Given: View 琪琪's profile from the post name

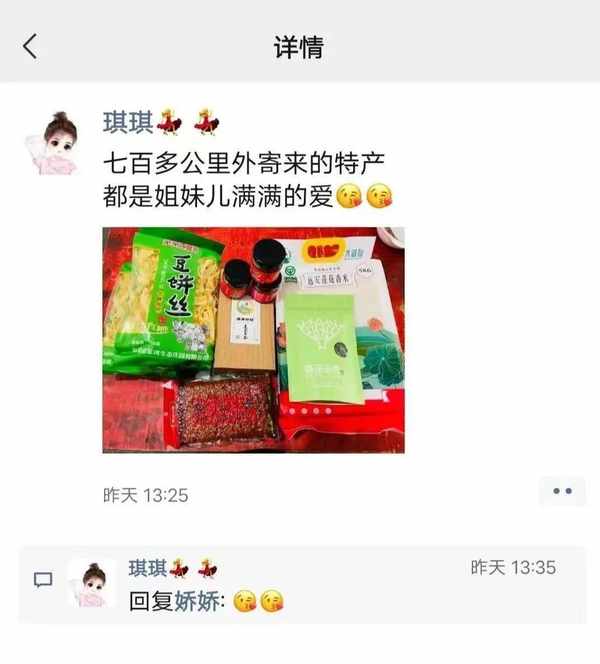Looking at the screenshot, I should [x=129, y=123].
